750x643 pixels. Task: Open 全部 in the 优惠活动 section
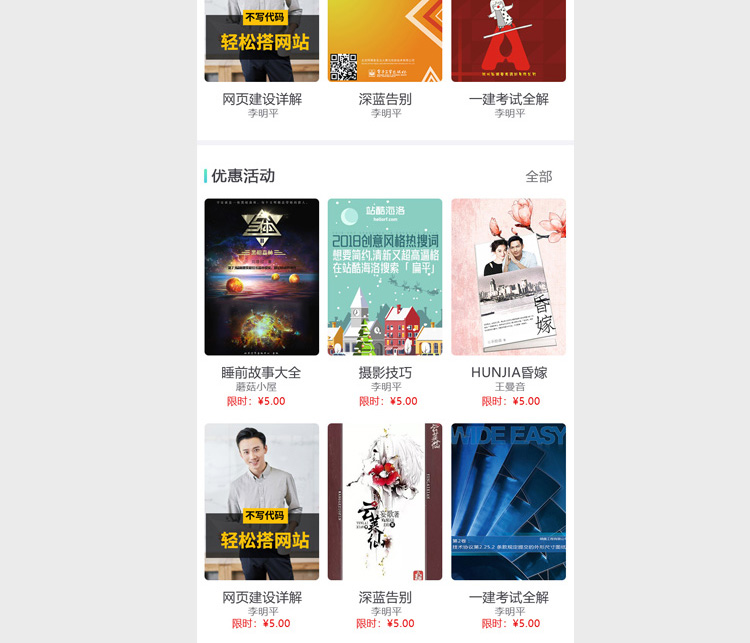(x=538, y=176)
